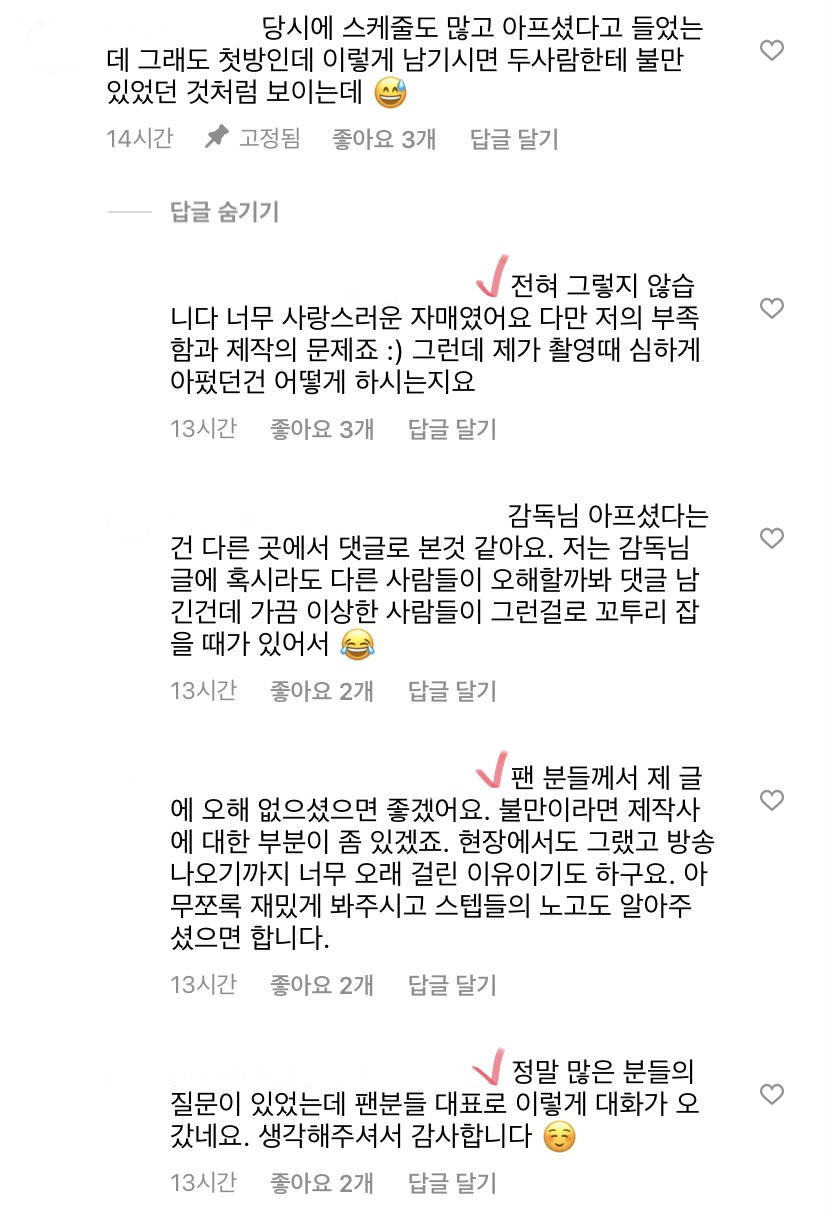Like the reply starting '전혀 그렇지 않습니다'
827x1213 pixels.
pyautogui.click(x=772, y=308)
